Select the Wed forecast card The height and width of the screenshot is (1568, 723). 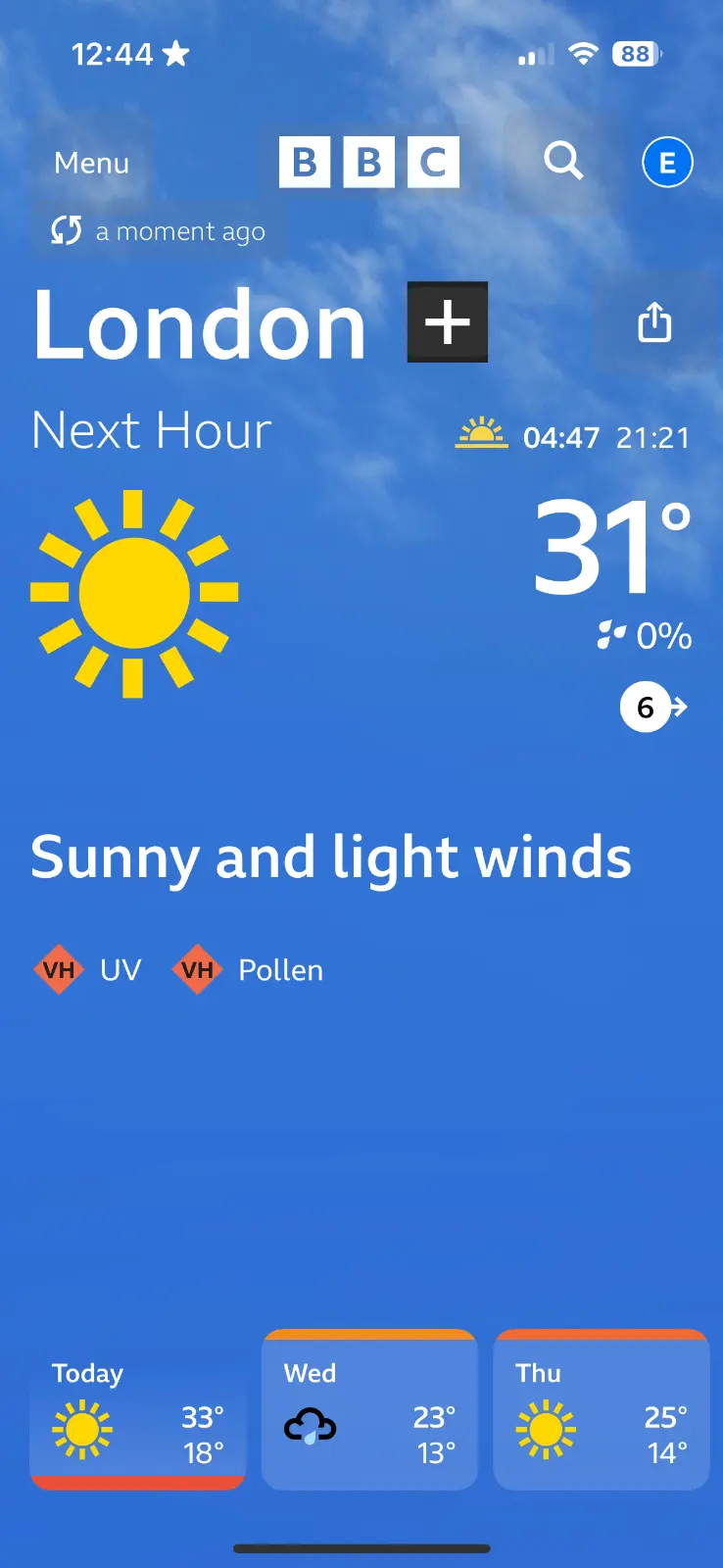pyautogui.click(x=369, y=1413)
